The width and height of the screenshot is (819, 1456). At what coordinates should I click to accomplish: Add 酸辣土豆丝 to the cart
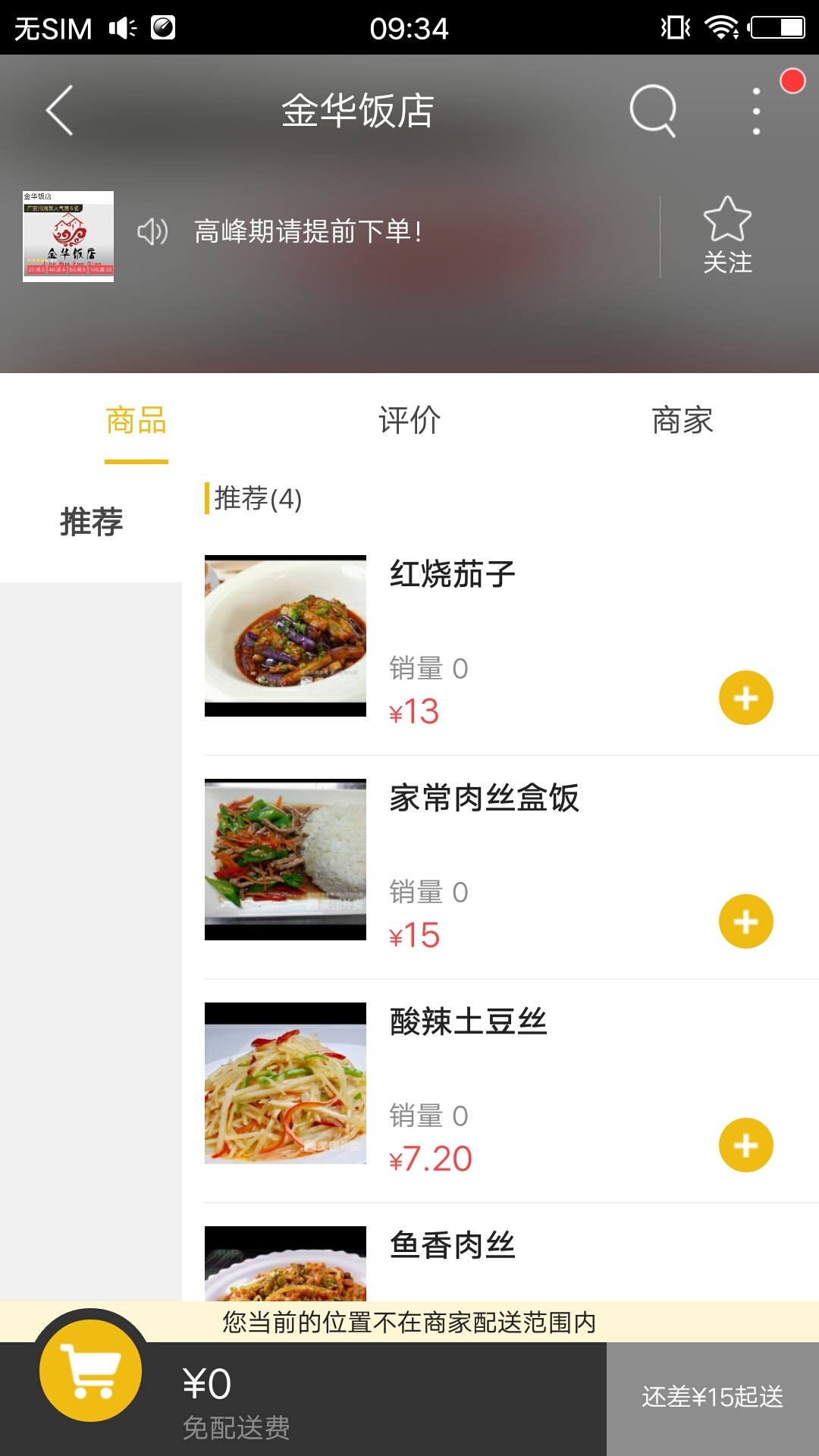pos(745,1145)
